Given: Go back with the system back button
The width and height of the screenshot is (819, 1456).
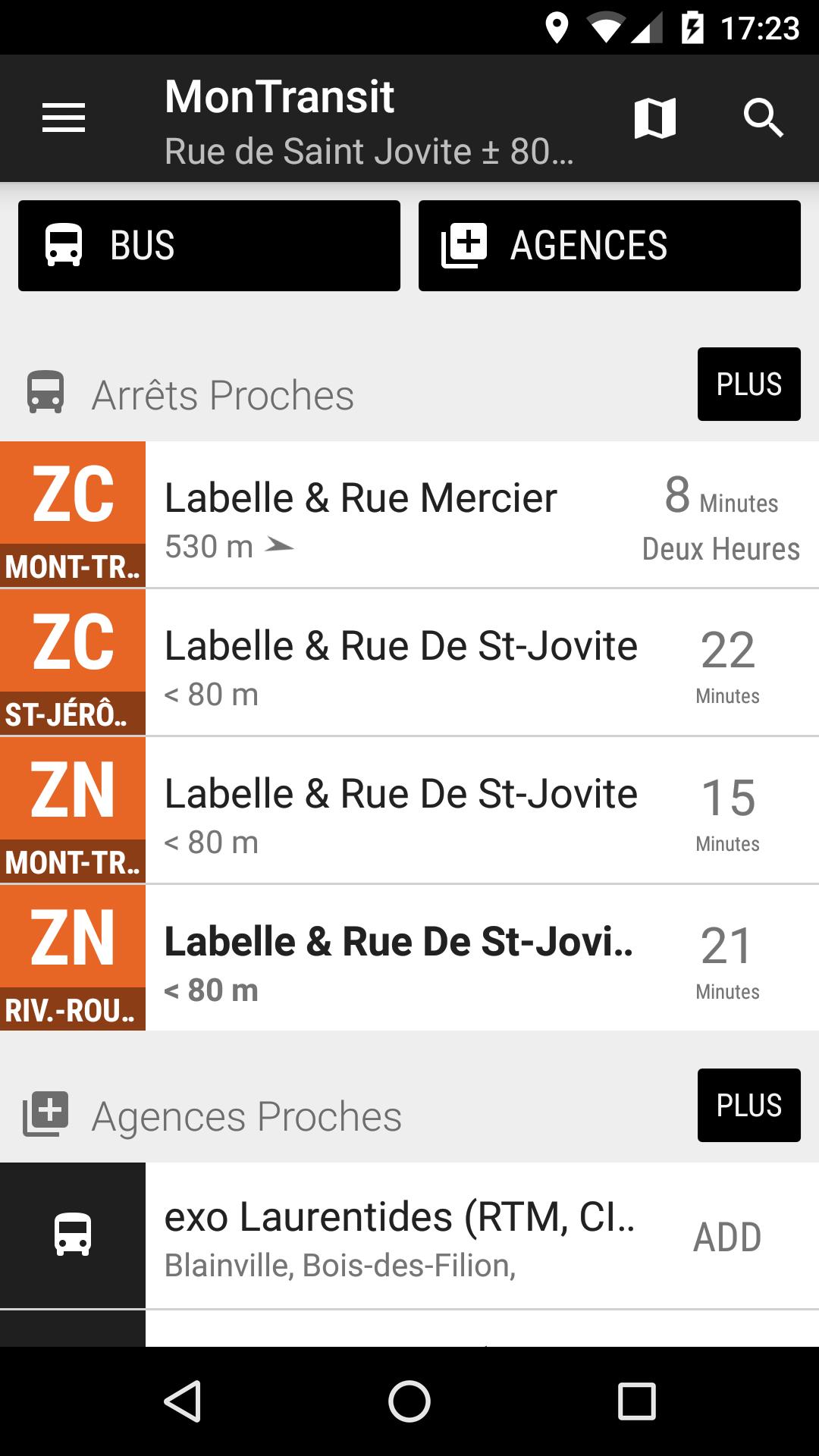Looking at the screenshot, I should [x=182, y=1401].
